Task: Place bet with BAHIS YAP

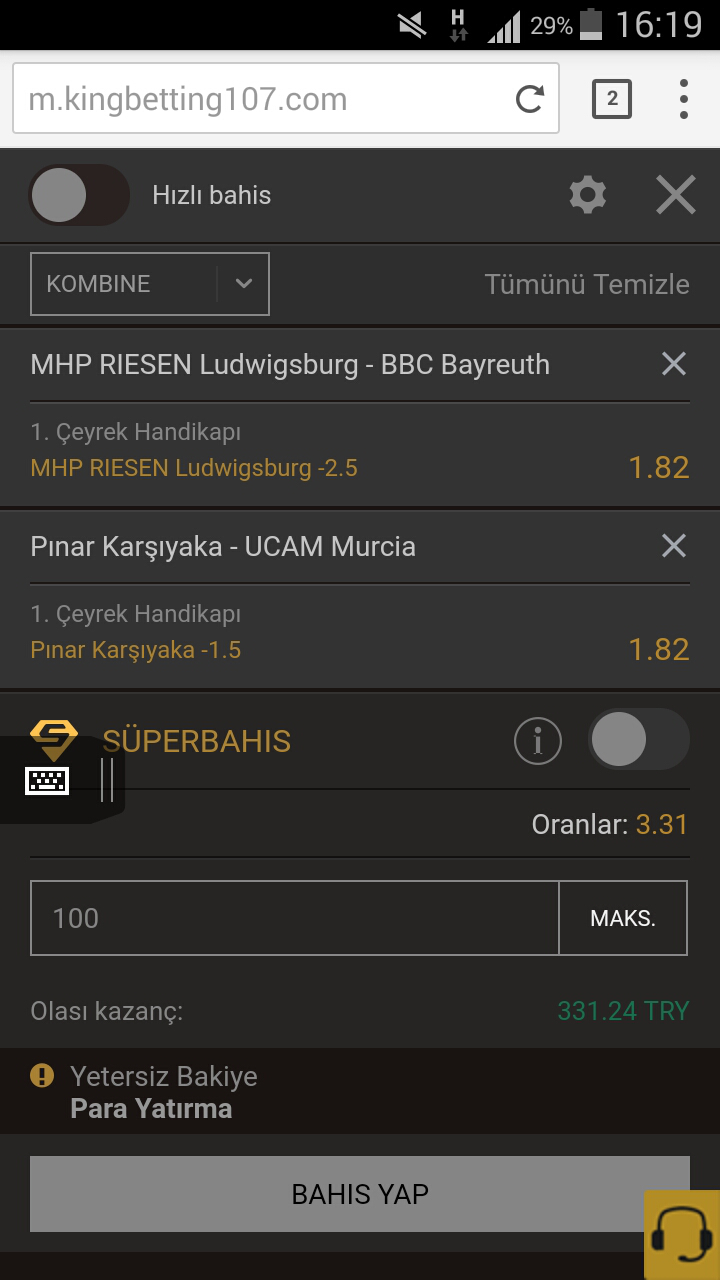Action: pyautogui.click(x=360, y=1194)
